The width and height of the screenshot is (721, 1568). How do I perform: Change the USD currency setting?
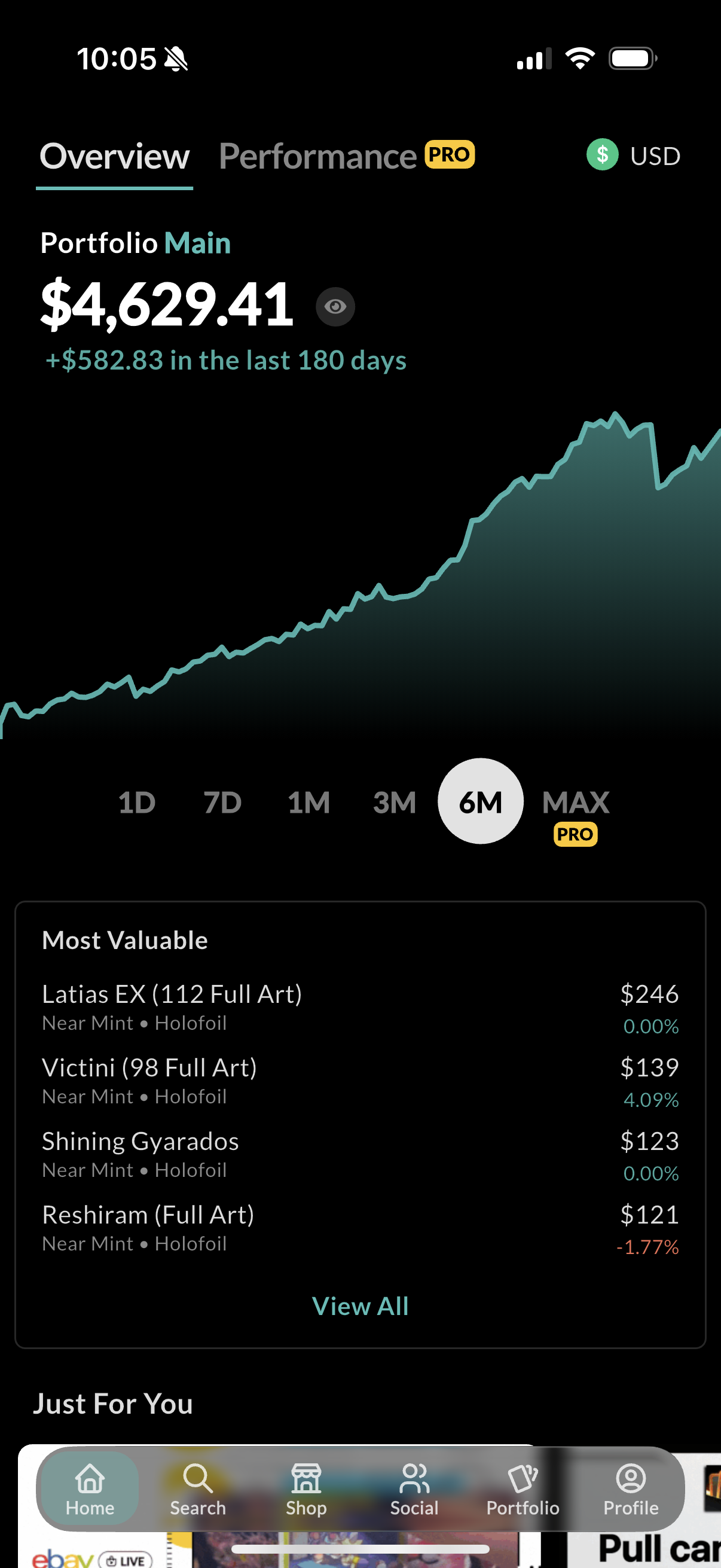[633, 156]
